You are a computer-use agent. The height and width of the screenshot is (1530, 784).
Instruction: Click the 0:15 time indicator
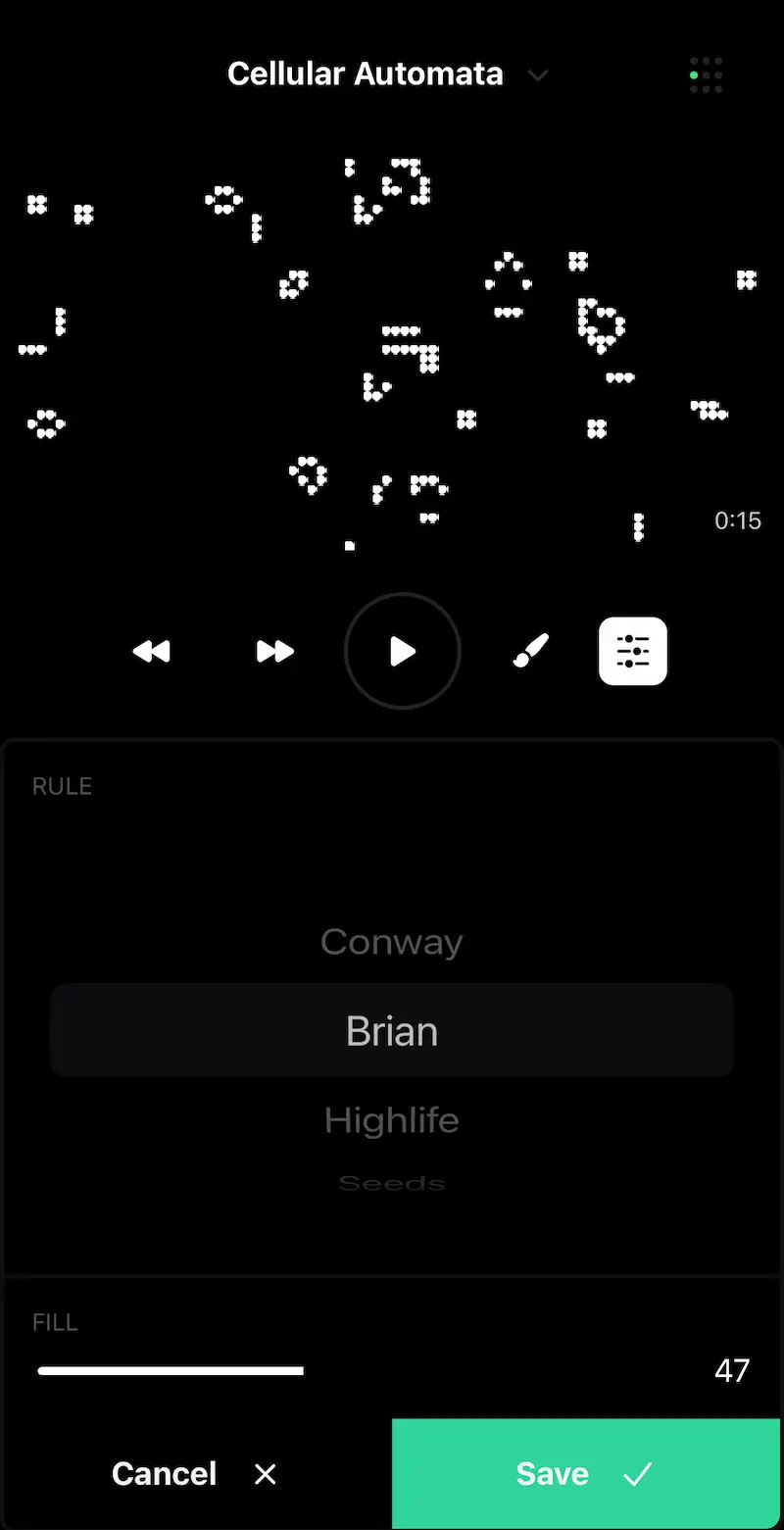tap(737, 520)
